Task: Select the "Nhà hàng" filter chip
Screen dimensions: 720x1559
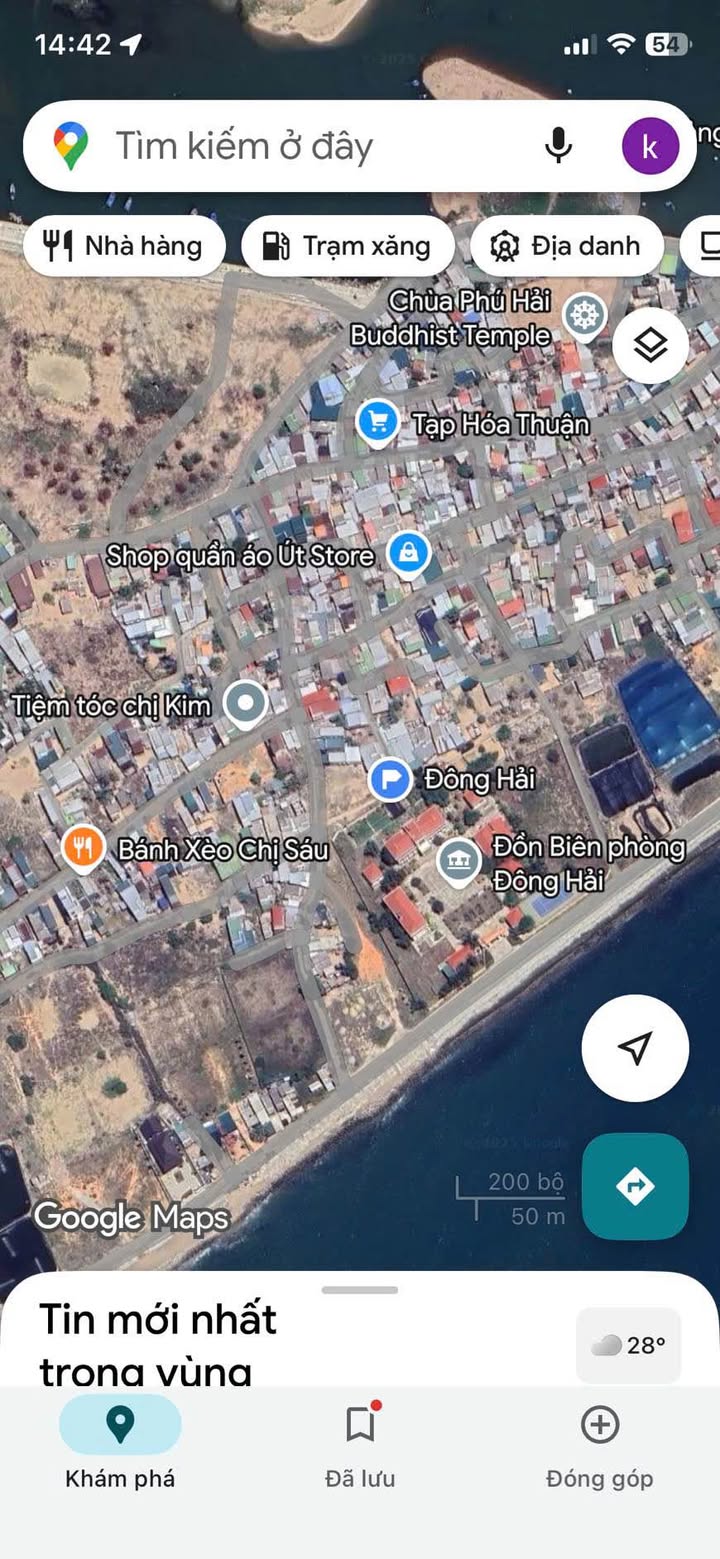Action: click(x=124, y=246)
